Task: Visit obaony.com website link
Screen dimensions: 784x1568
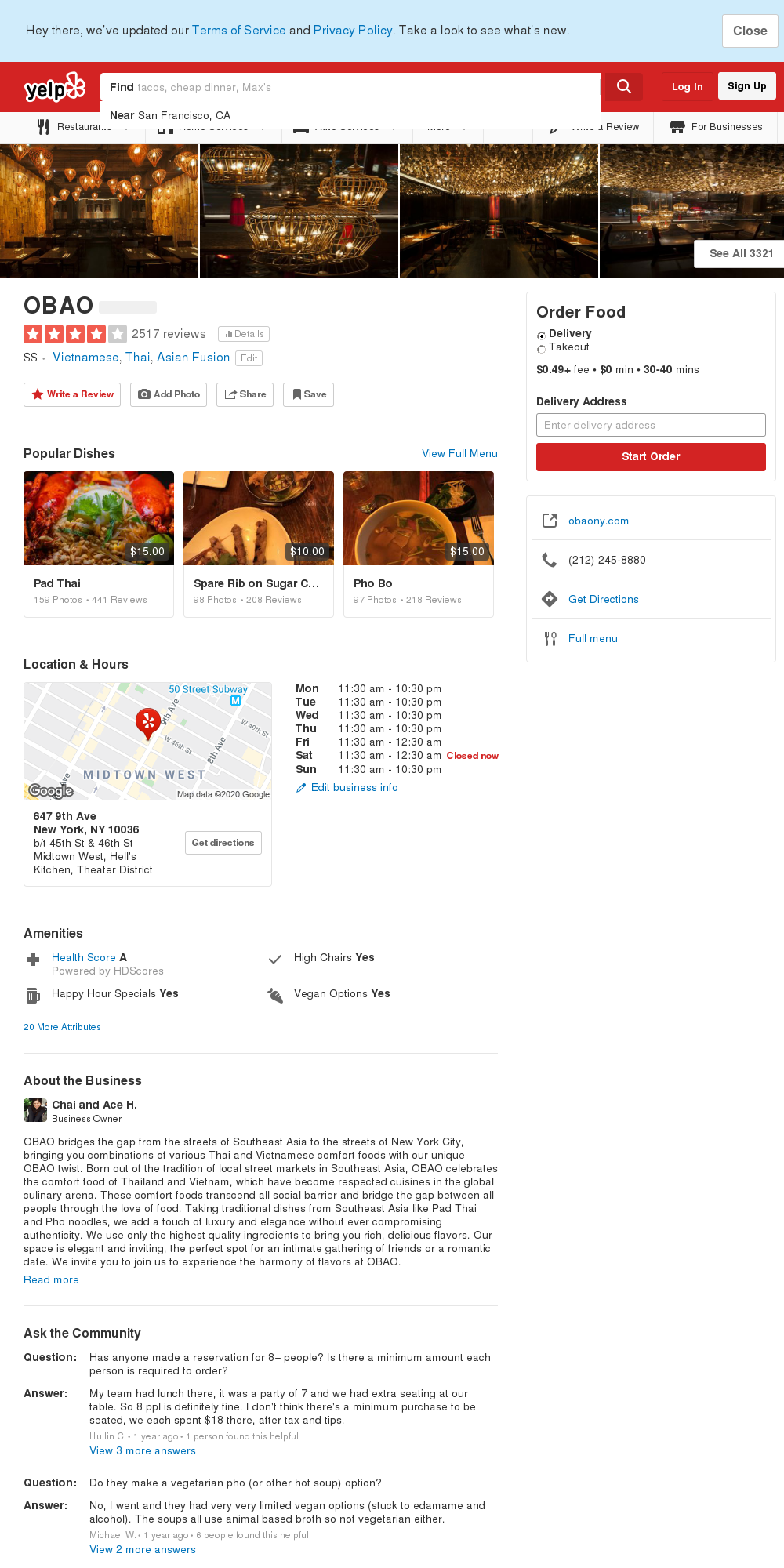Action: (x=598, y=521)
